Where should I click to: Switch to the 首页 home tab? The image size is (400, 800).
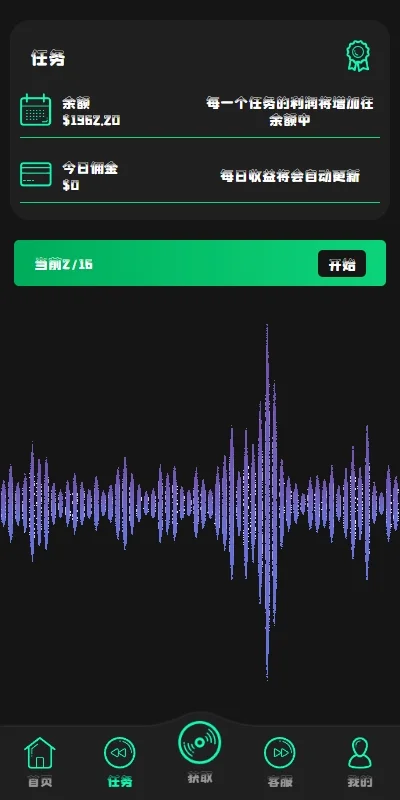[x=40, y=762]
